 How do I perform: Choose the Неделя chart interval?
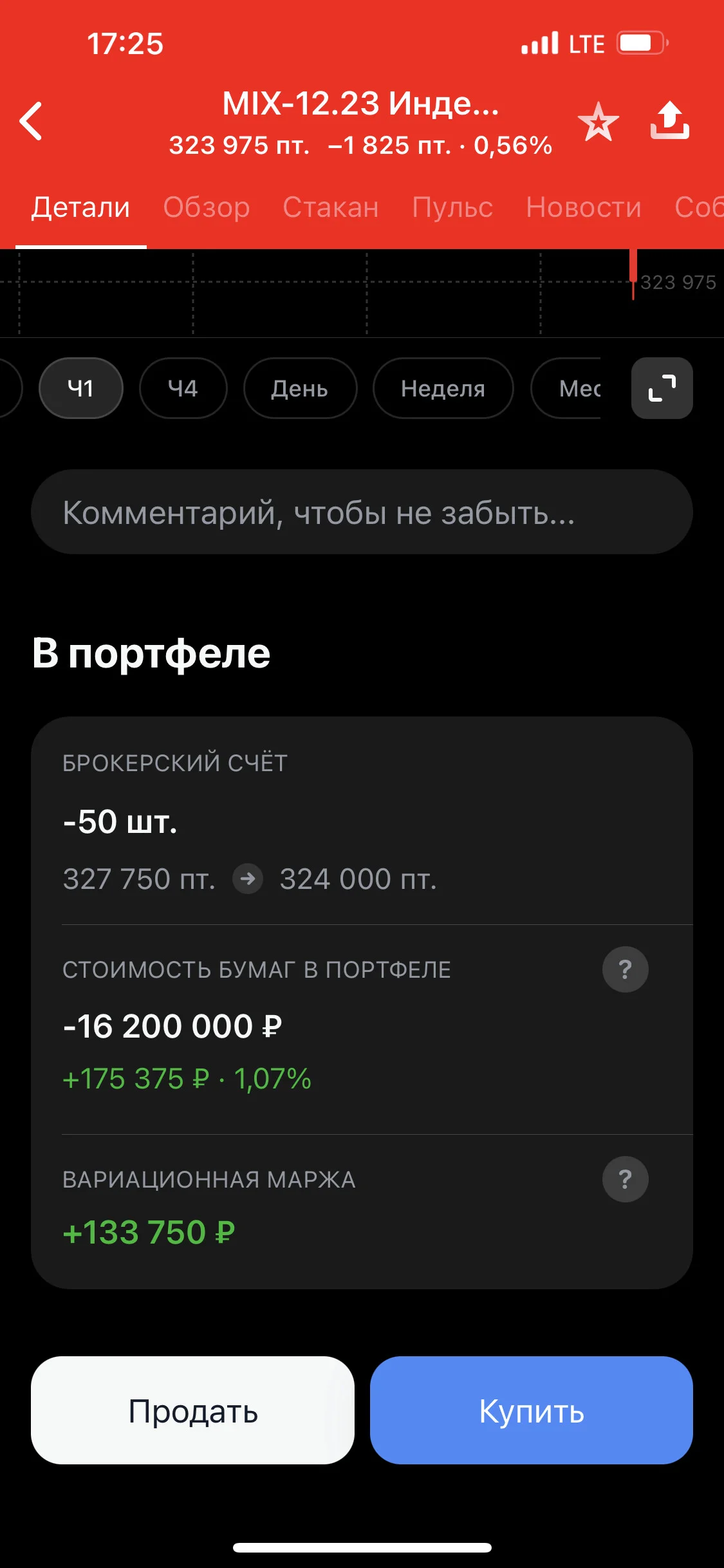(443, 388)
